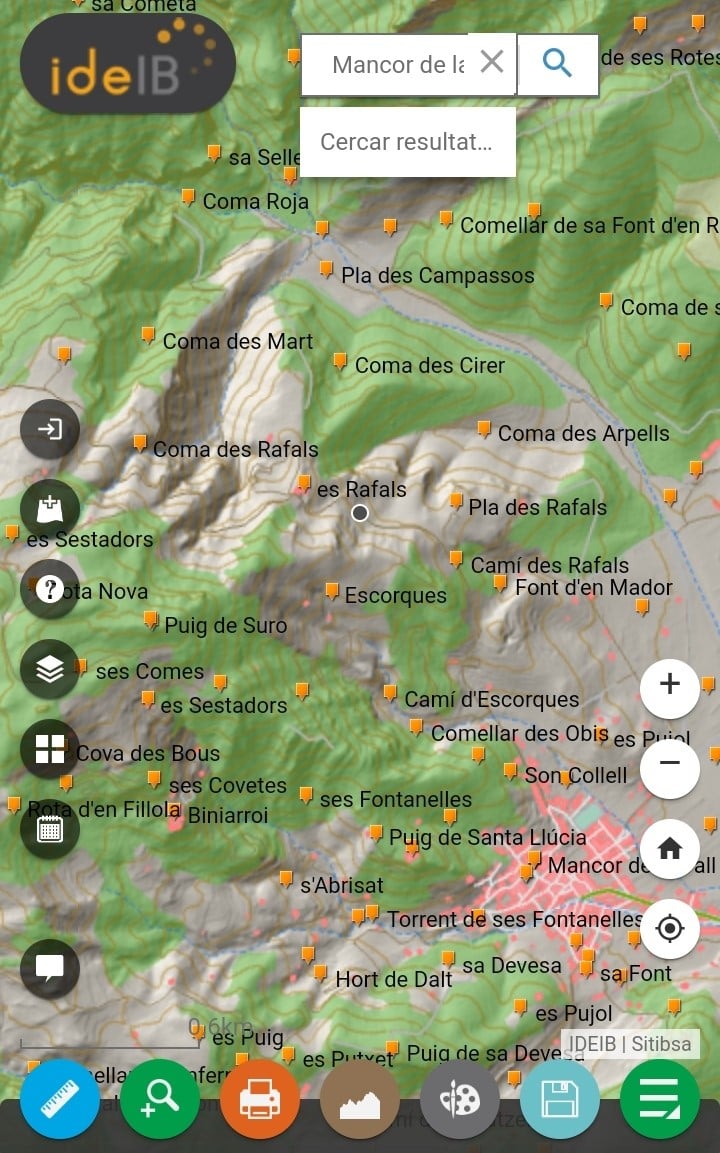Open the elevation profile tool
The image size is (720, 1153).
point(360,1099)
